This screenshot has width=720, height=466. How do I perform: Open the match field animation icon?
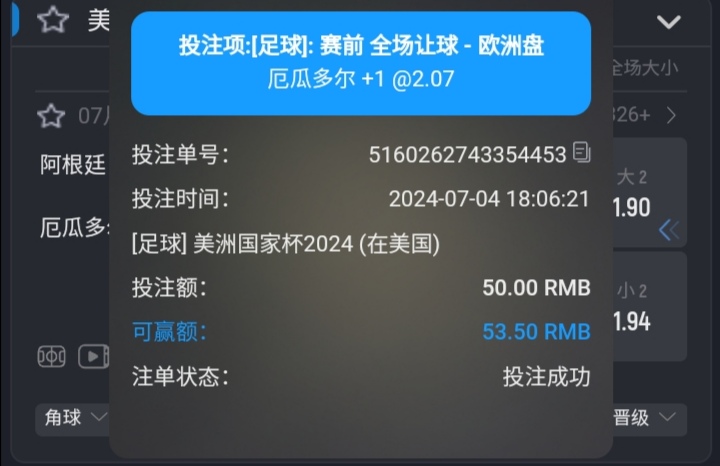52,355
